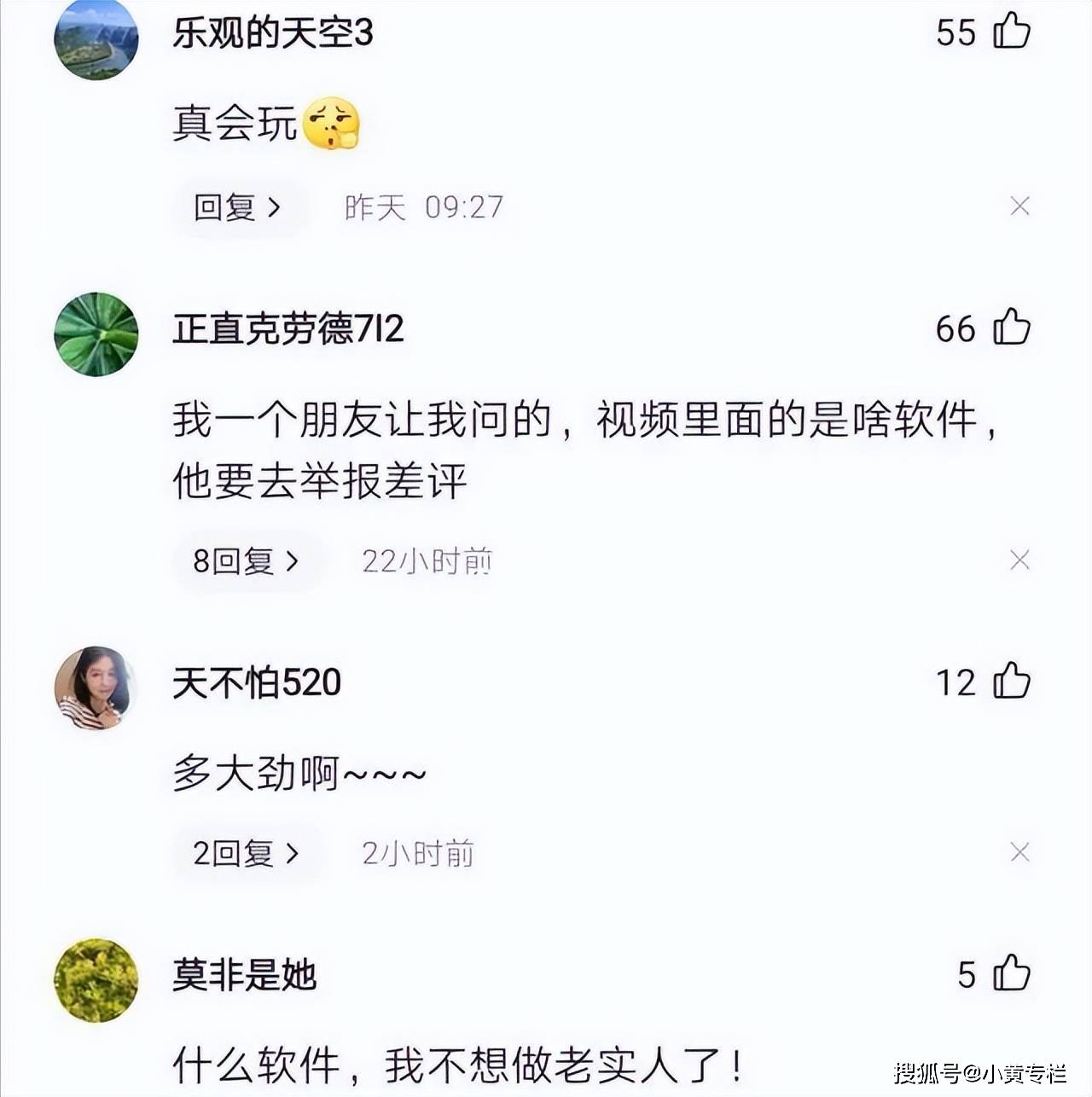The width and height of the screenshot is (1092, 1097).
Task: Dismiss the comment from 正直克劳德712
Action: [1019, 560]
